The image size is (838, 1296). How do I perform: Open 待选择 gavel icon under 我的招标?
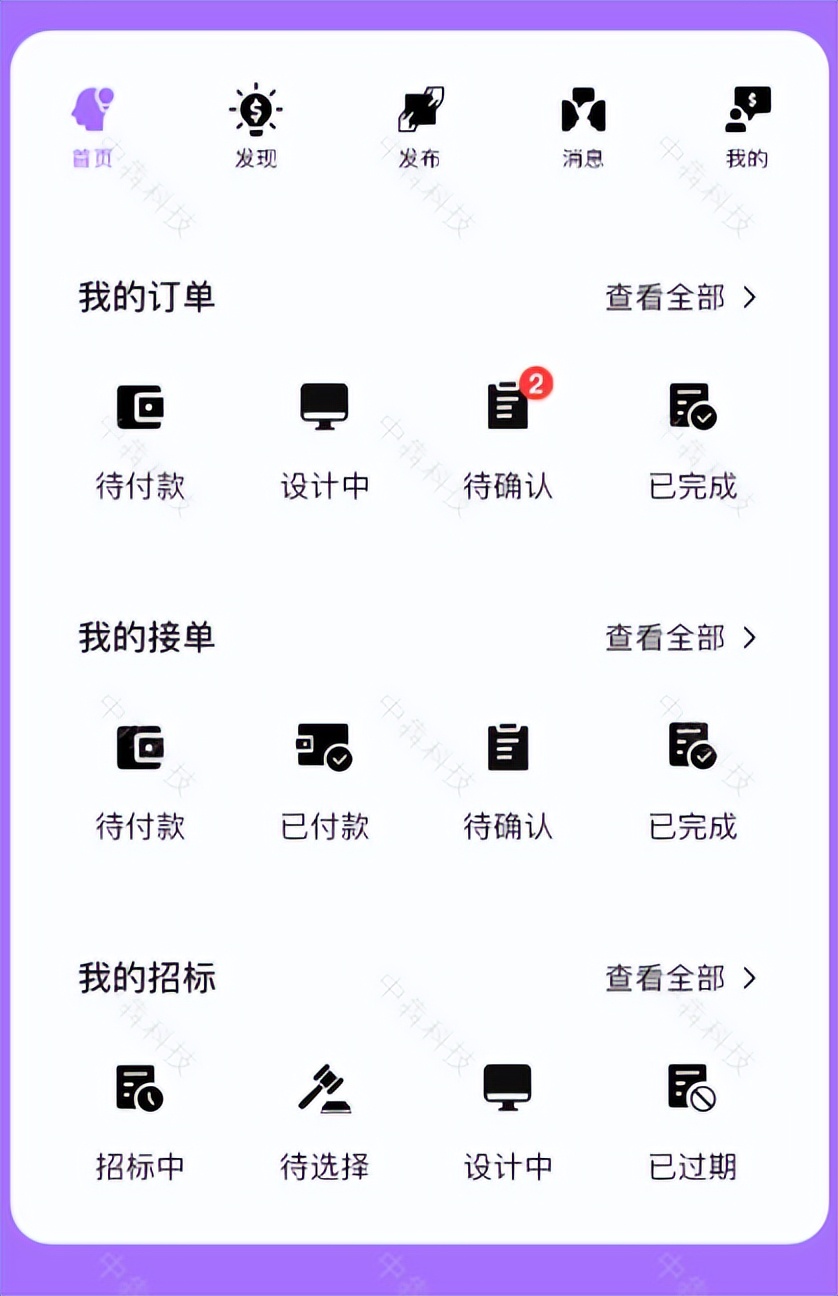pyautogui.click(x=324, y=1088)
